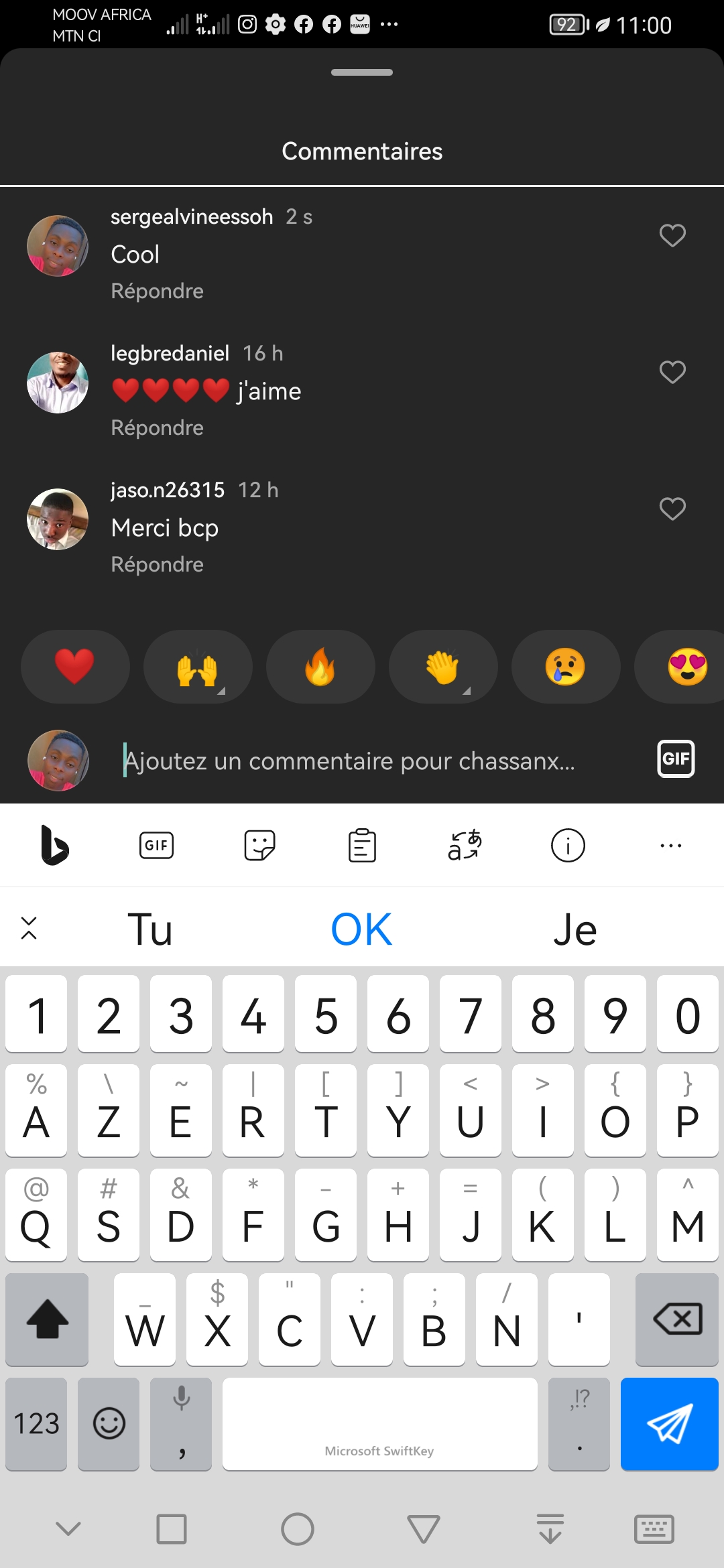Insert the raised hands emoji reaction

click(x=198, y=667)
